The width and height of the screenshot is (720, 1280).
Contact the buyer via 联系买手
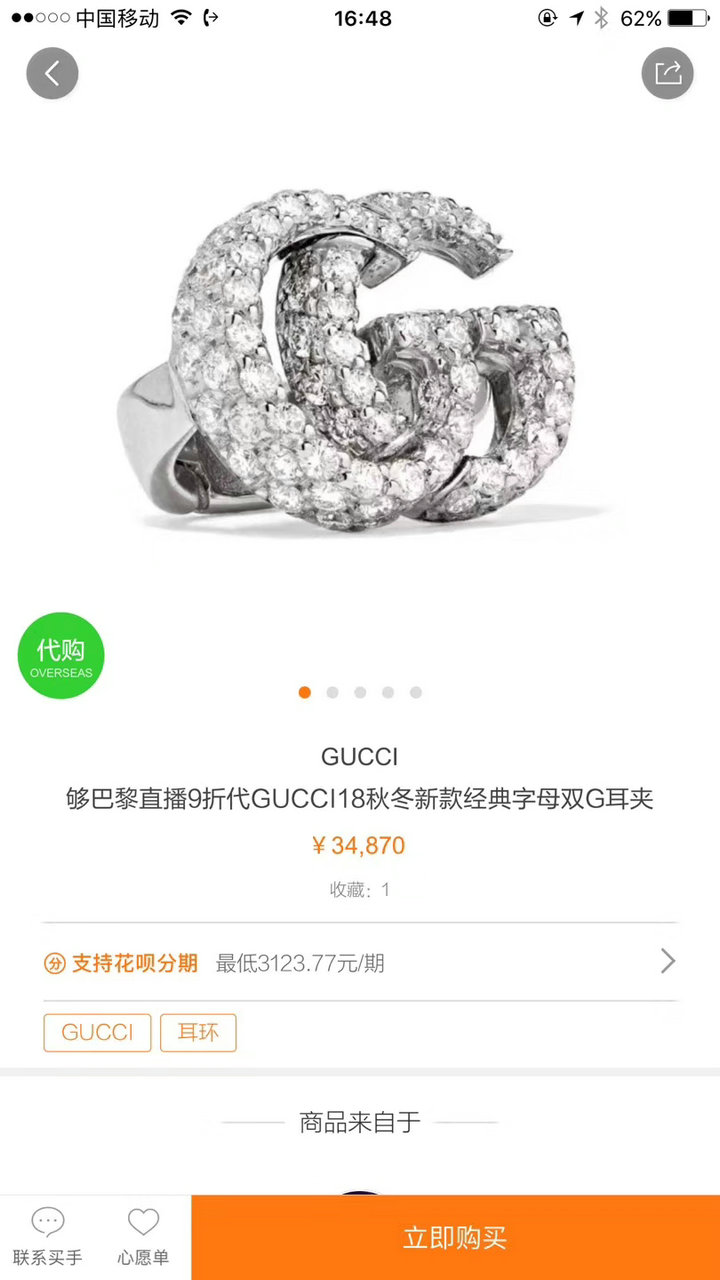click(48, 1237)
